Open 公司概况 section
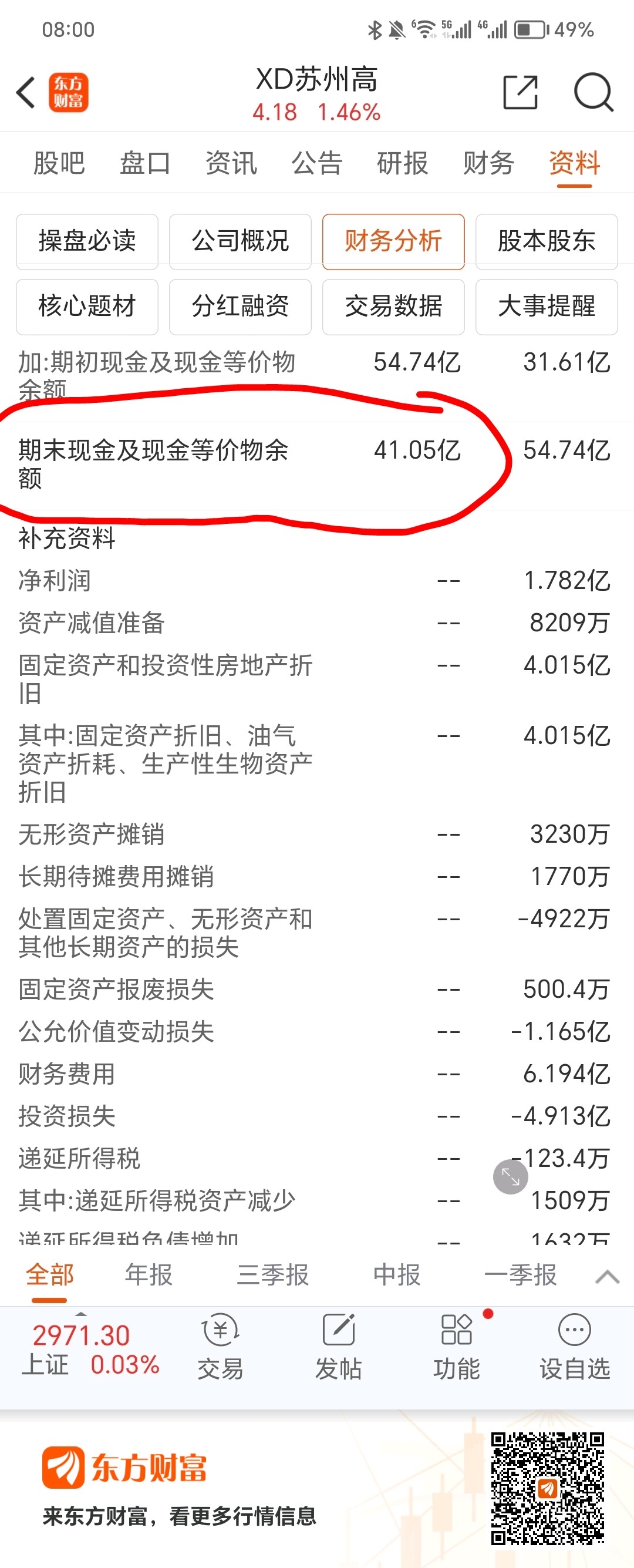 [x=240, y=241]
